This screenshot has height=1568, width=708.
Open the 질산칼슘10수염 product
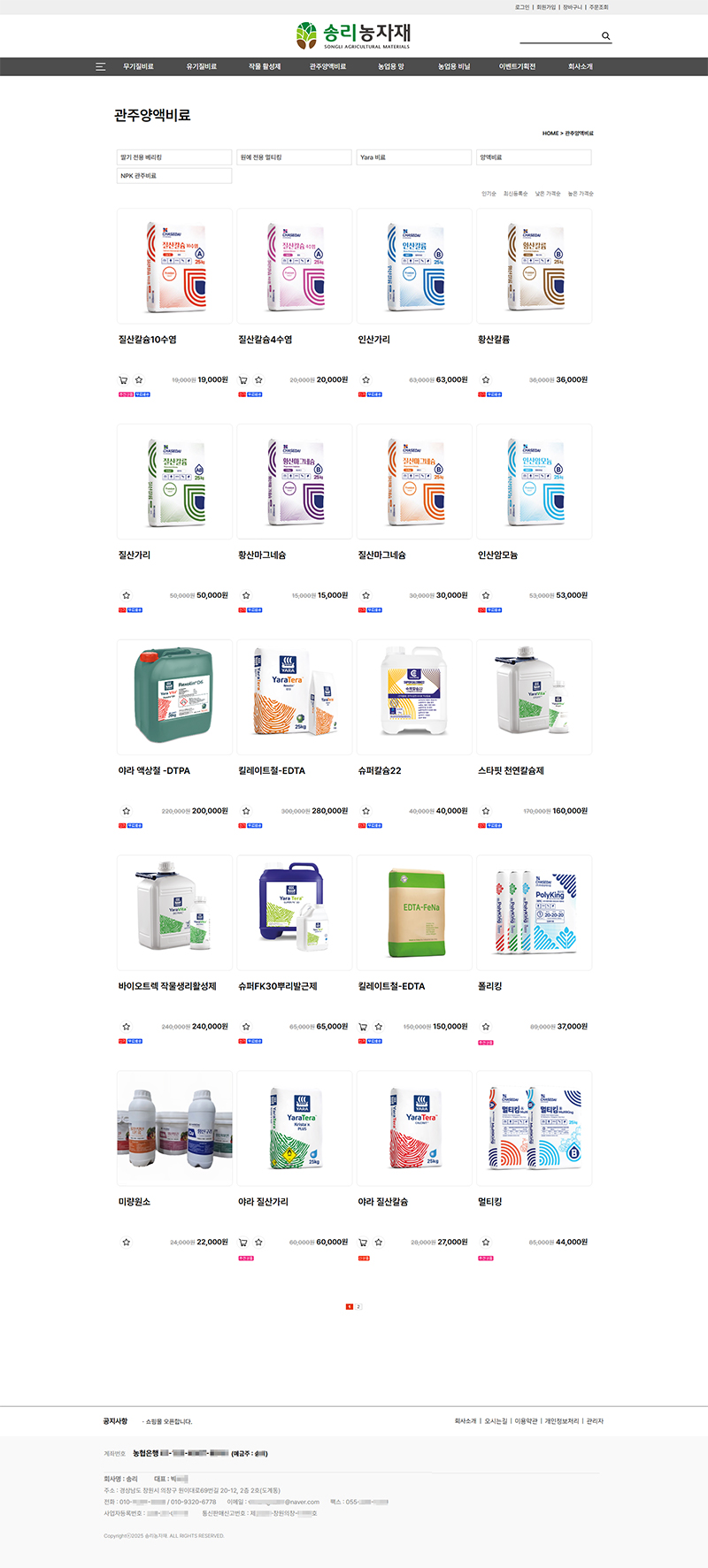click(x=174, y=266)
